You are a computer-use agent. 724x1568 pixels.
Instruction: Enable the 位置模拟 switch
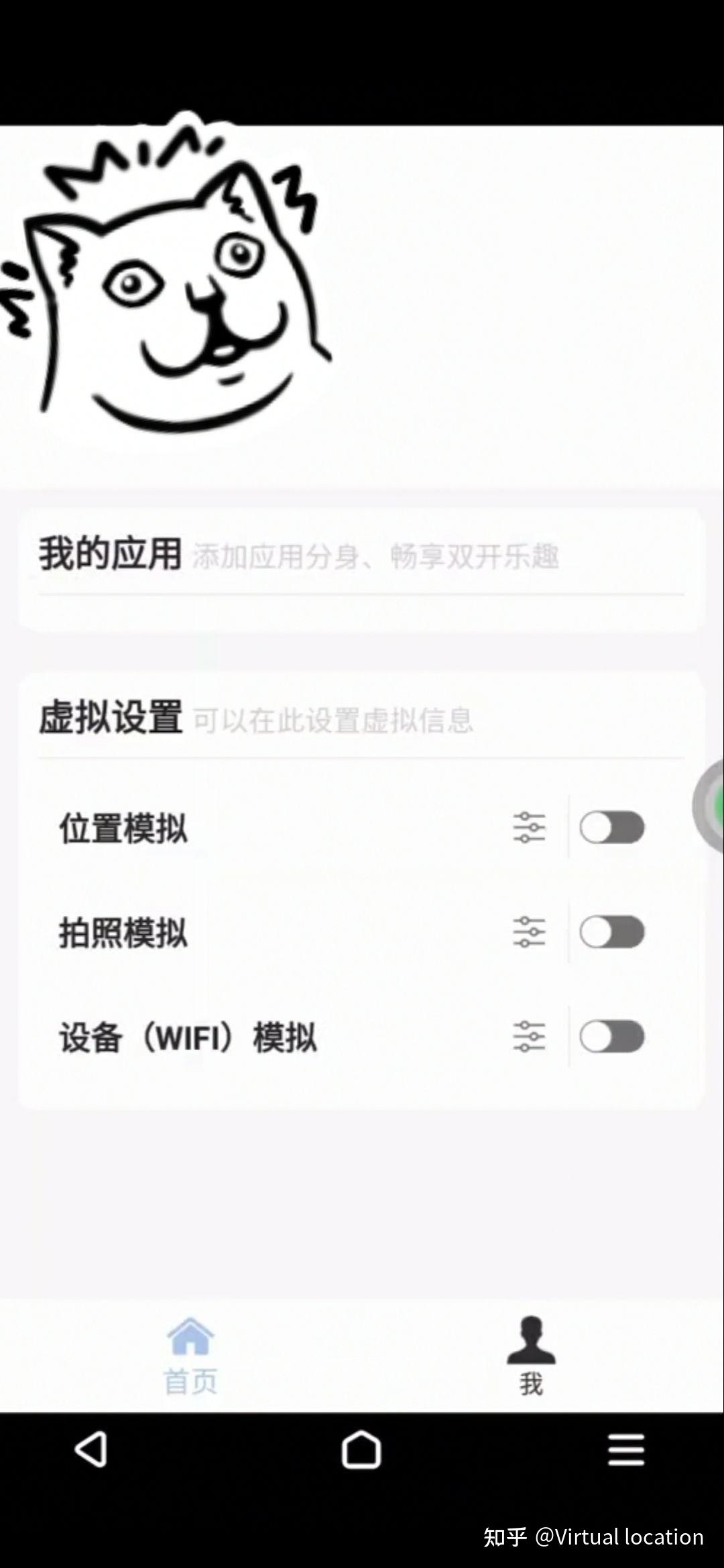pyautogui.click(x=611, y=828)
